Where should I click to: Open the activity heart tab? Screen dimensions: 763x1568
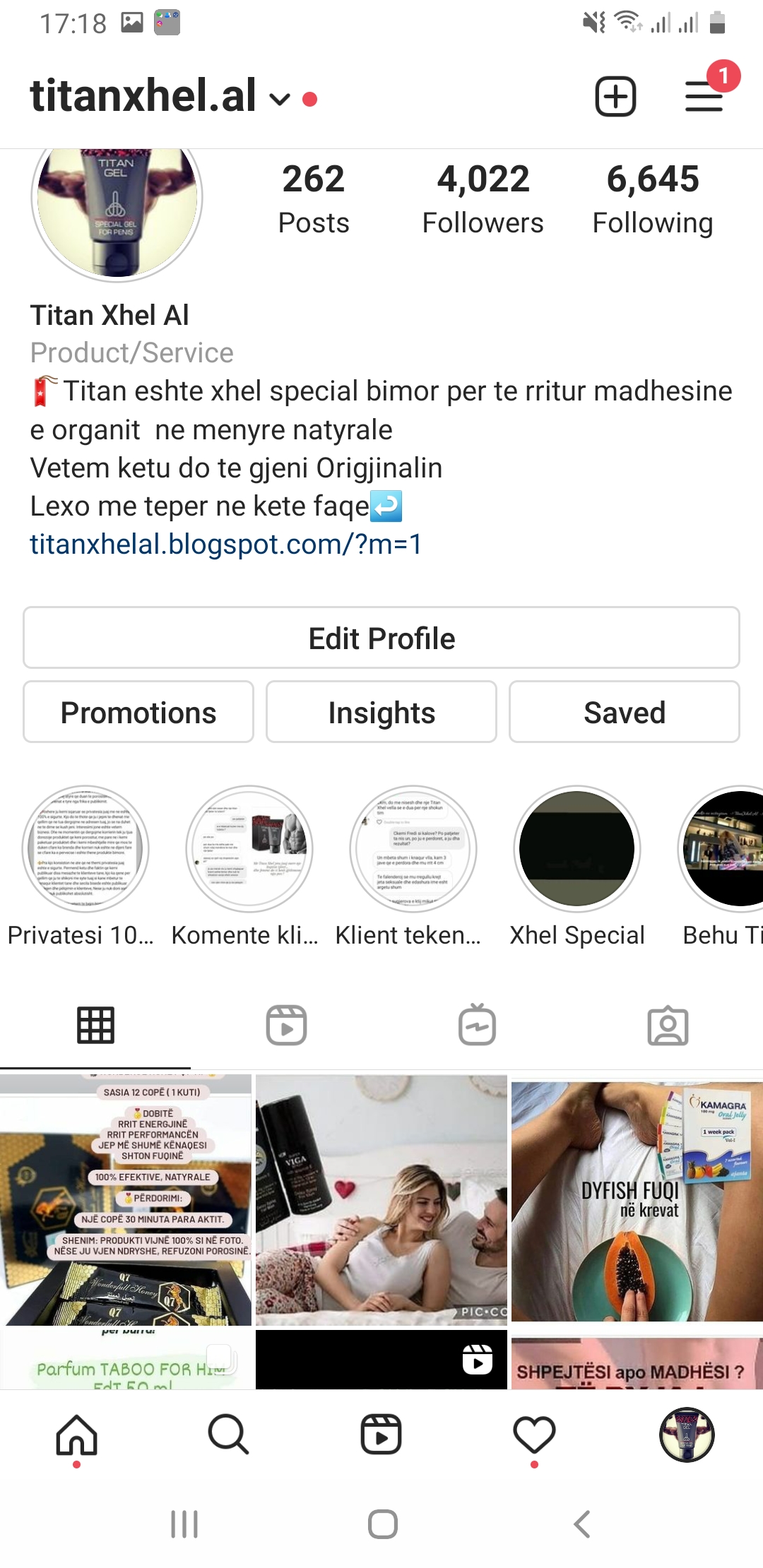click(x=534, y=1435)
